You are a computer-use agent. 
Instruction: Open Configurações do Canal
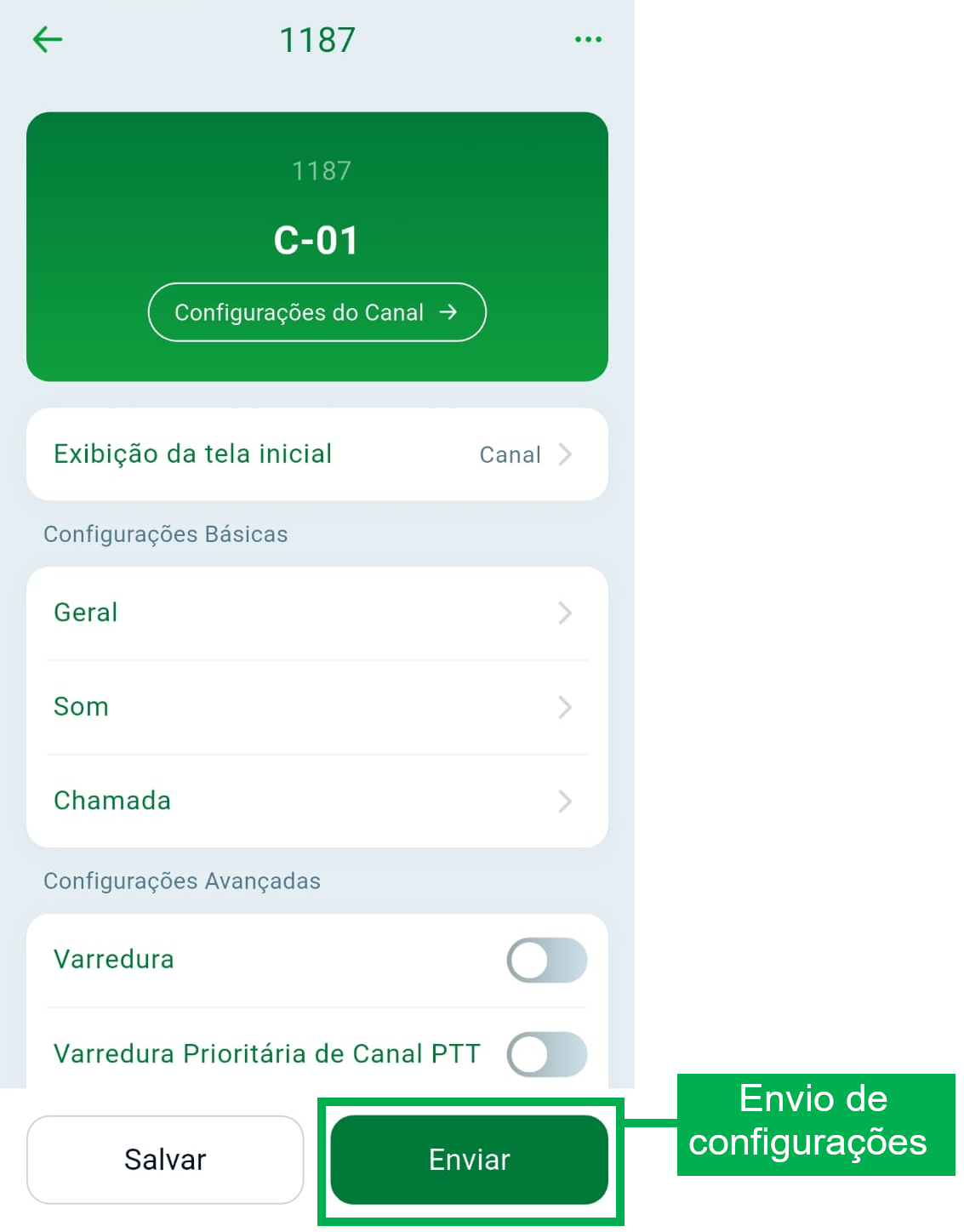[317, 312]
